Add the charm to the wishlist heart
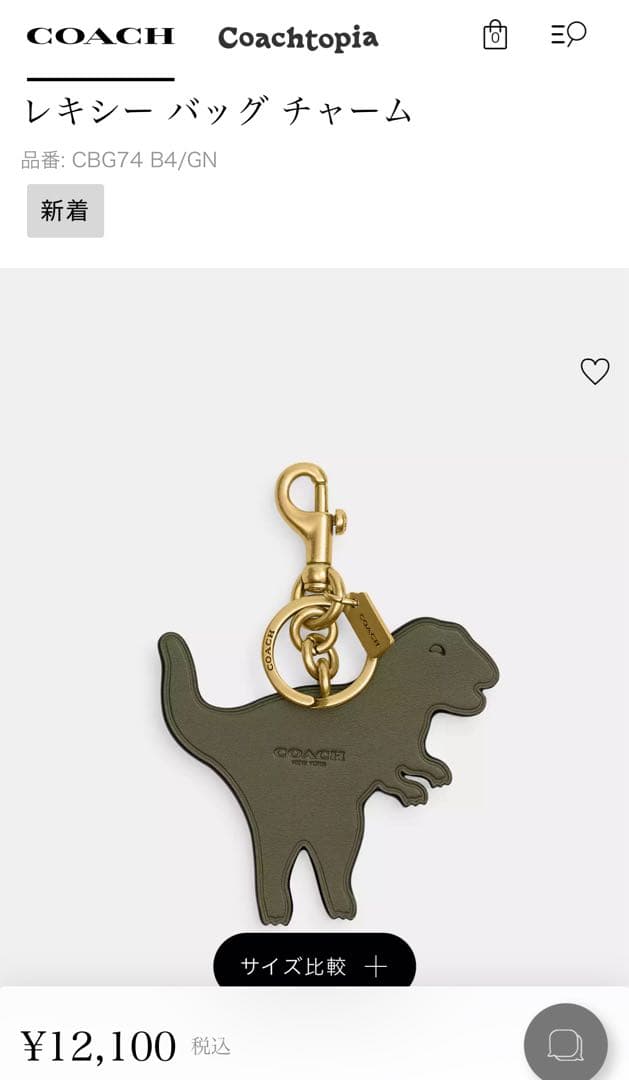The height and width of the screenshot is (1080, 629). click(x=595, y=372)
